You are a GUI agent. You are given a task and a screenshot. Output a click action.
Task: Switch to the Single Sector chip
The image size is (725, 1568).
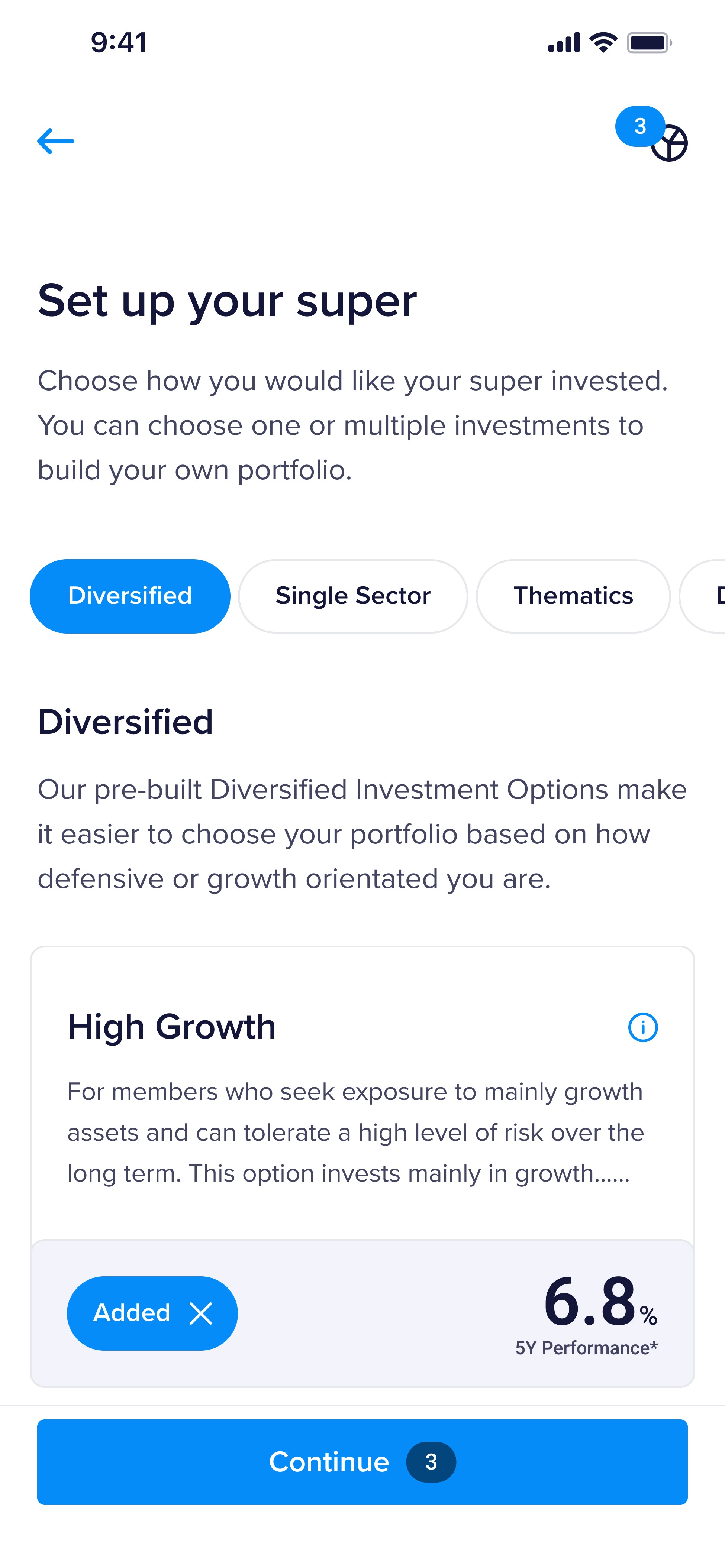click(x=353, y=596)
